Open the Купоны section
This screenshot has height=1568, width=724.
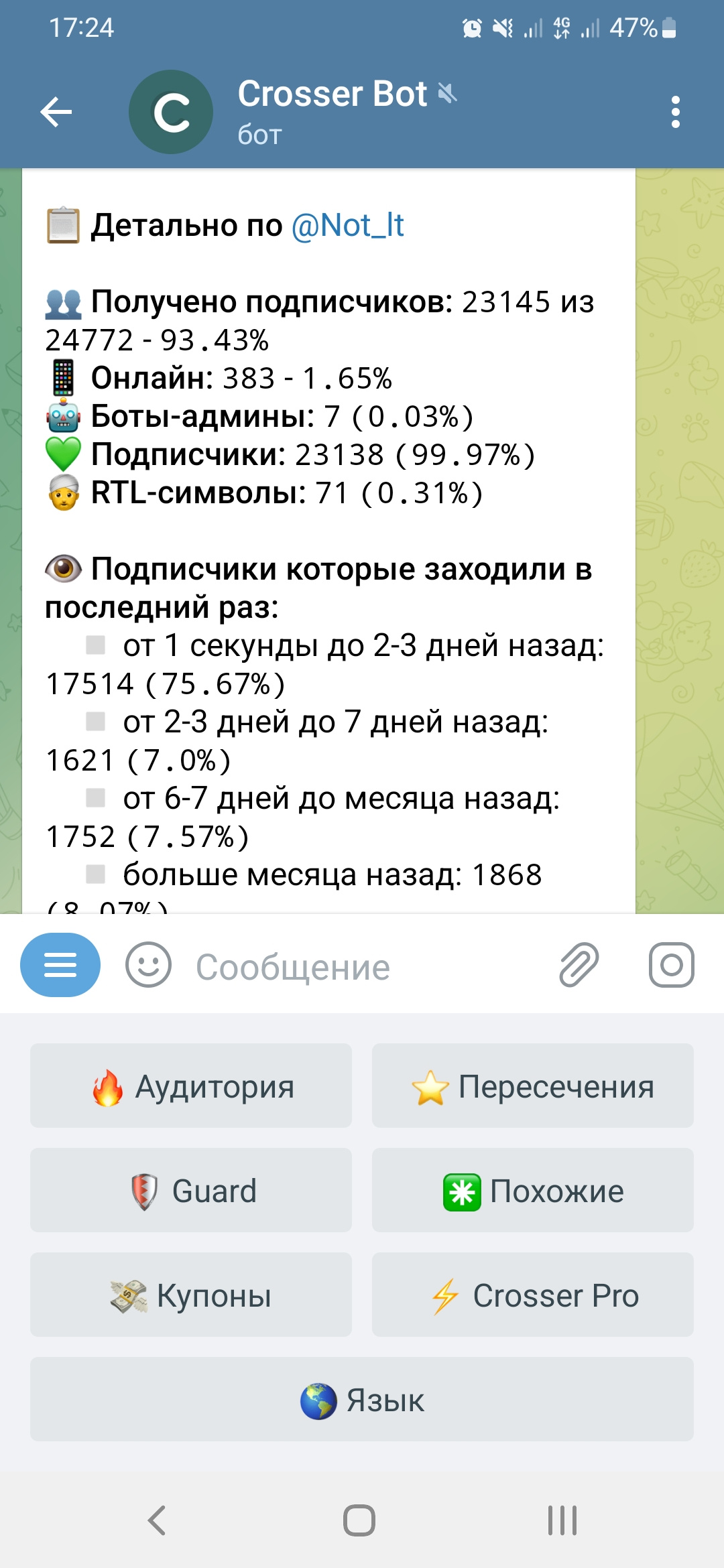click(x=191, y=1295)
